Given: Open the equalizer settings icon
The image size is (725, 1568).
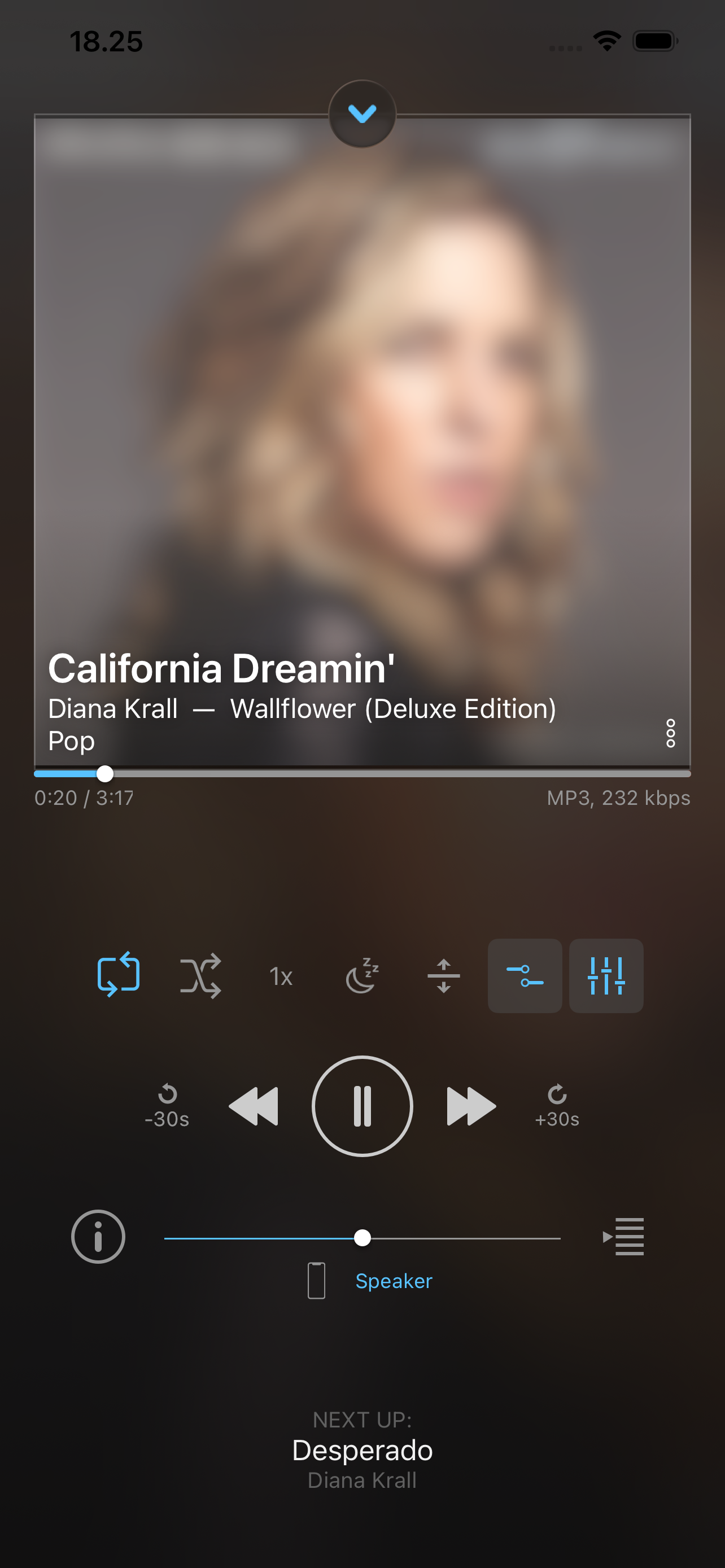Looking at the screenshot, I should point(606,976).
